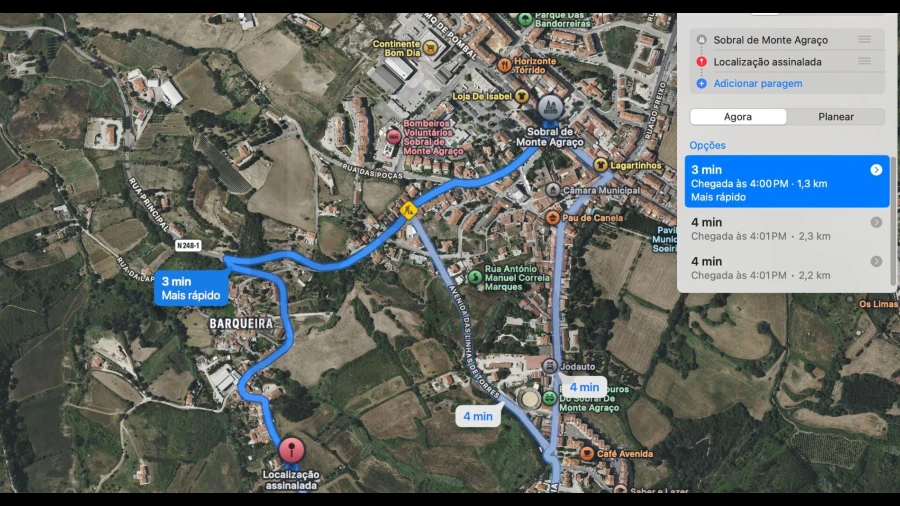The image size is (900, 506).
Task: Open the Jodauto place marker
Action: click(x=549, y=366)
